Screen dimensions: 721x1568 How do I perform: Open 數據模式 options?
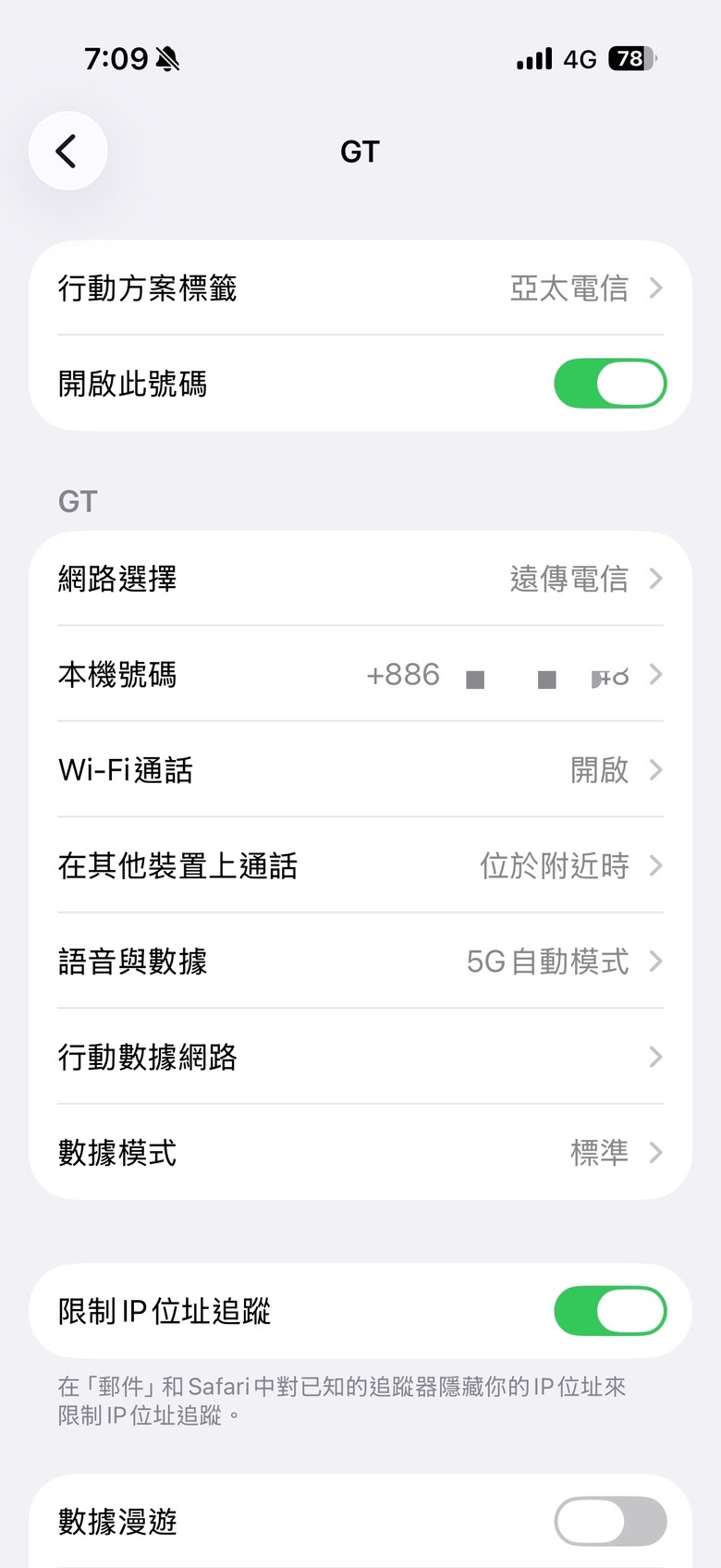(360, 1153)
